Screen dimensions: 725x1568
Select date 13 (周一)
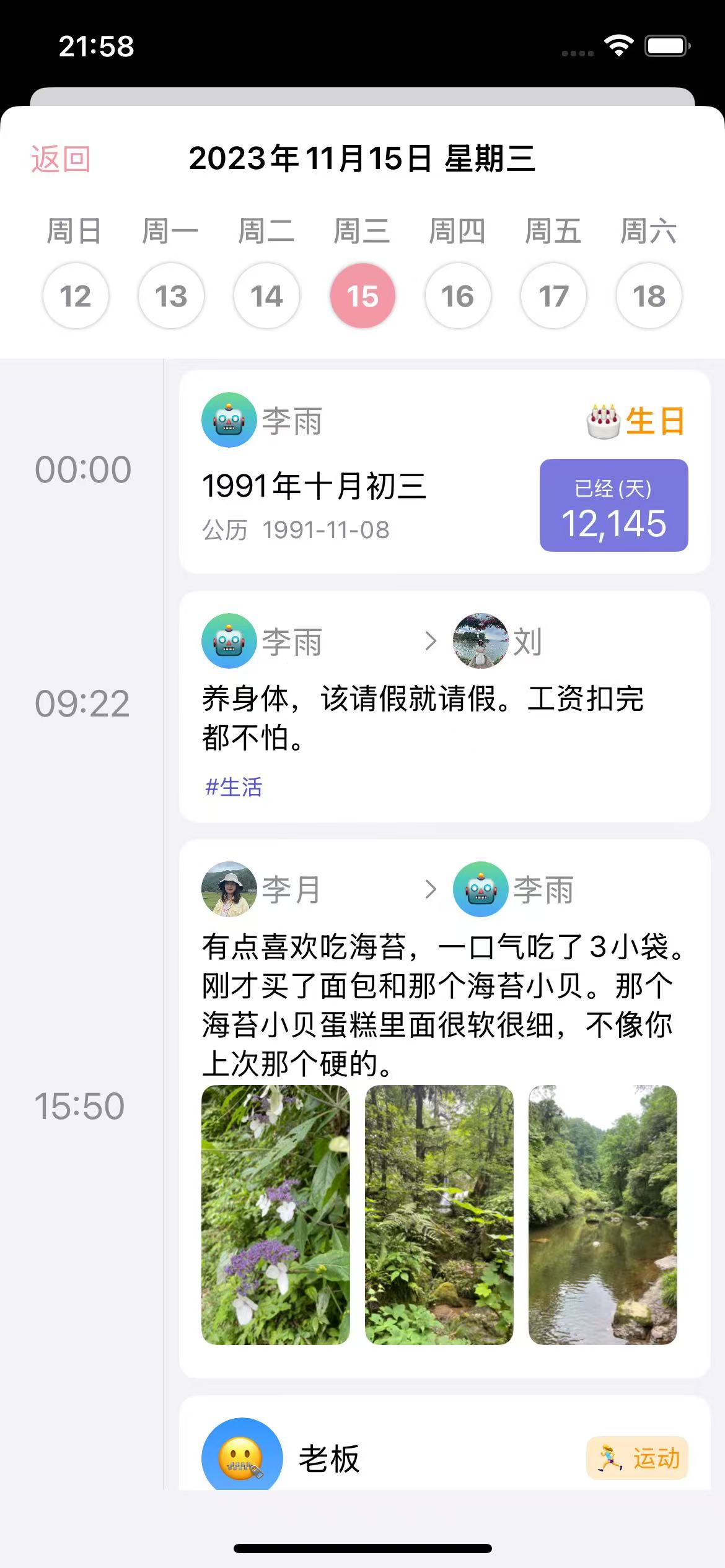coord(171,295)
